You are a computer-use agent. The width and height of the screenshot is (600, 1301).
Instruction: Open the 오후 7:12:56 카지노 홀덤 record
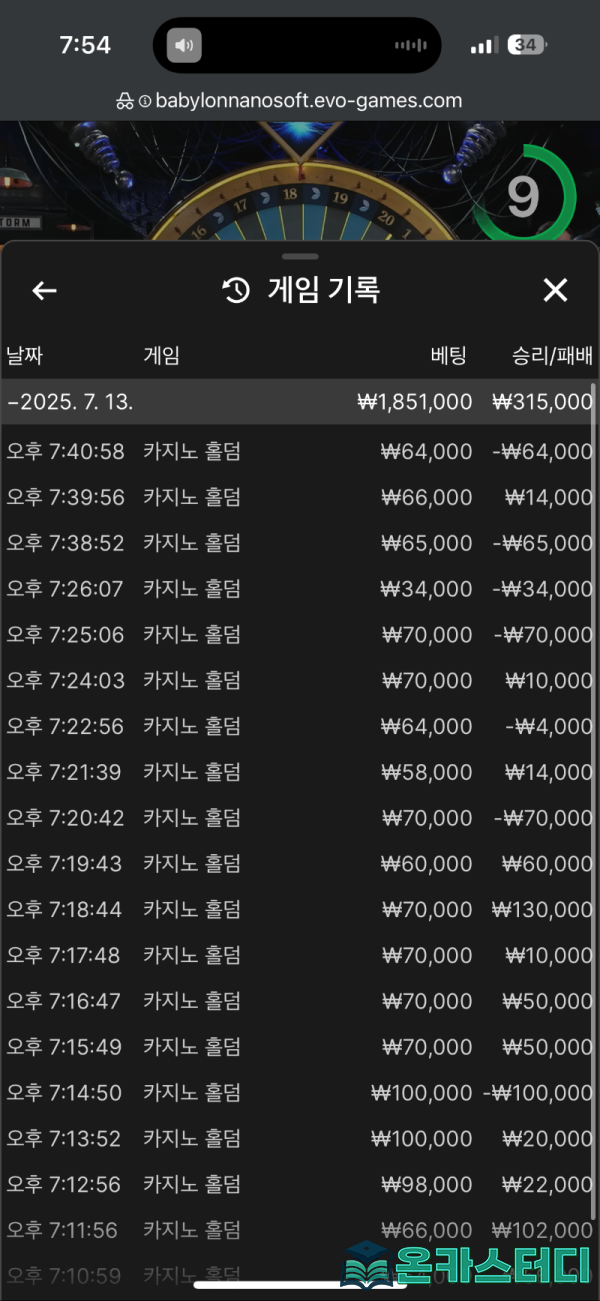tap(298, 1185)
